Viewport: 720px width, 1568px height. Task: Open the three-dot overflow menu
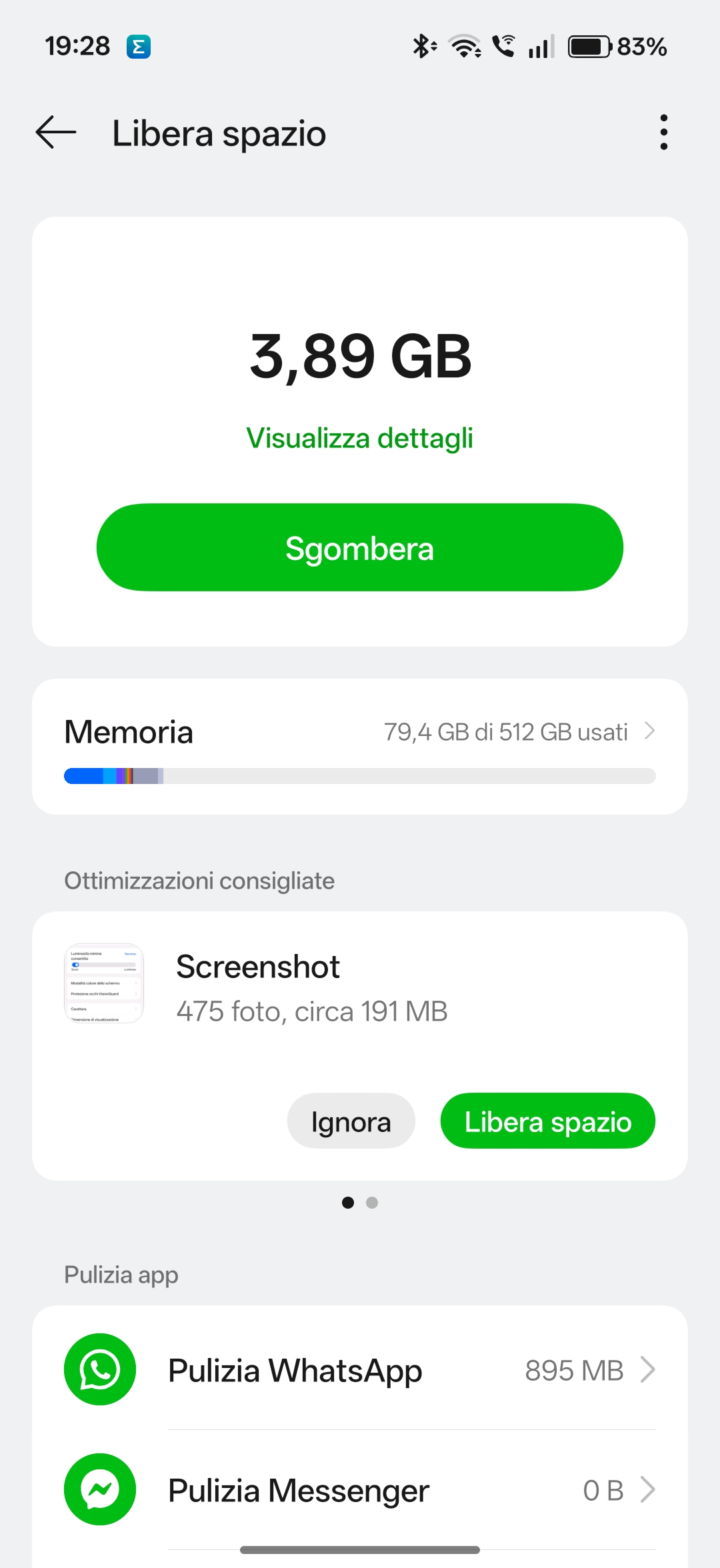pyautogui.click(x=663, y=132)
